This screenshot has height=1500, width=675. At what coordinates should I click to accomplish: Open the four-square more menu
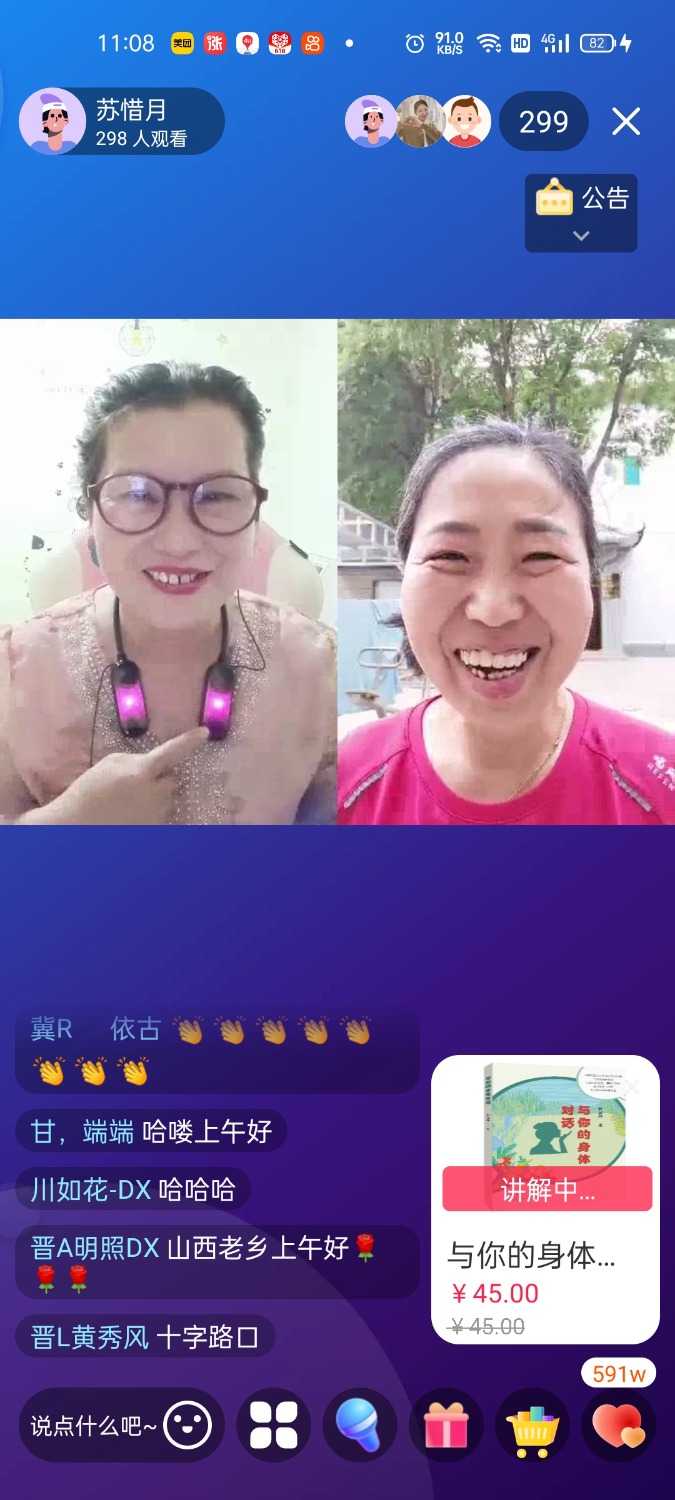(x=274, y=1426)
